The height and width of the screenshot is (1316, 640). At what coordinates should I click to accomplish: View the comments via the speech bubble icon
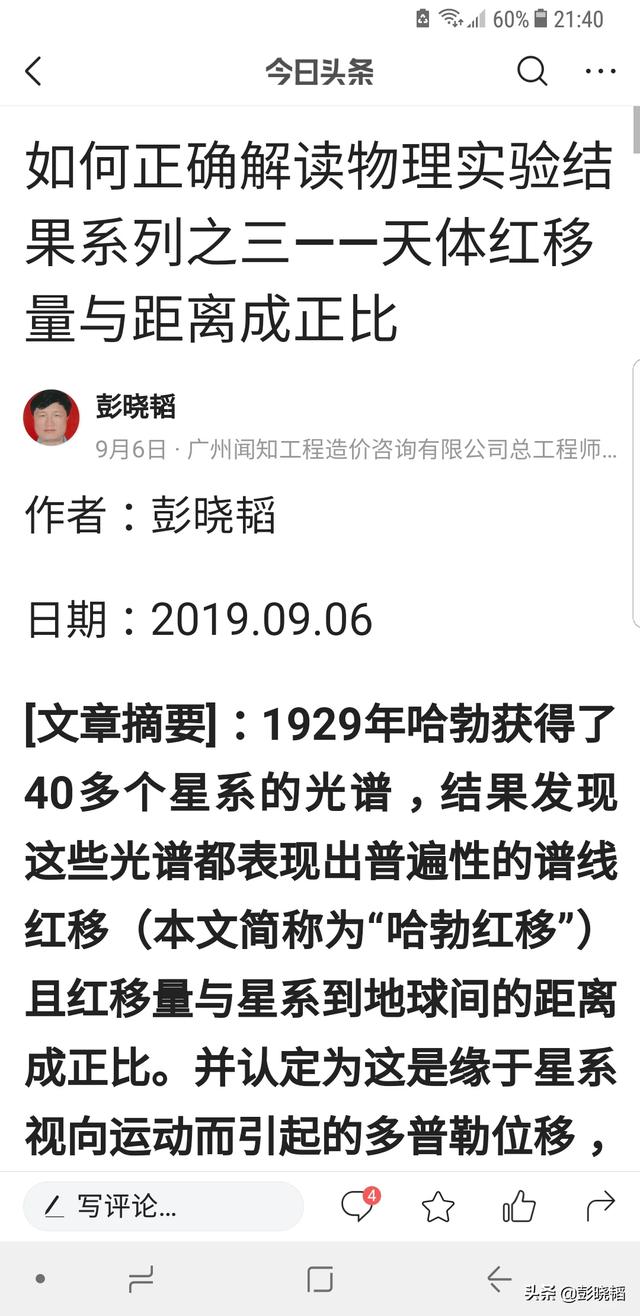[359, 1205]
